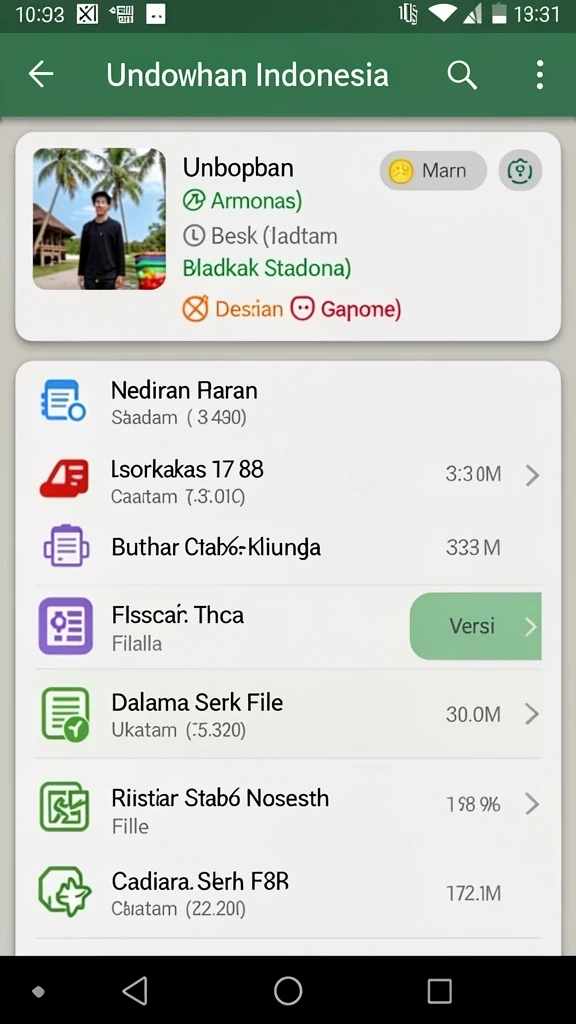Select the Cadiara Serh F8R item
Viewport: 576px width, 1024px height.
click(x=288, y=893)
